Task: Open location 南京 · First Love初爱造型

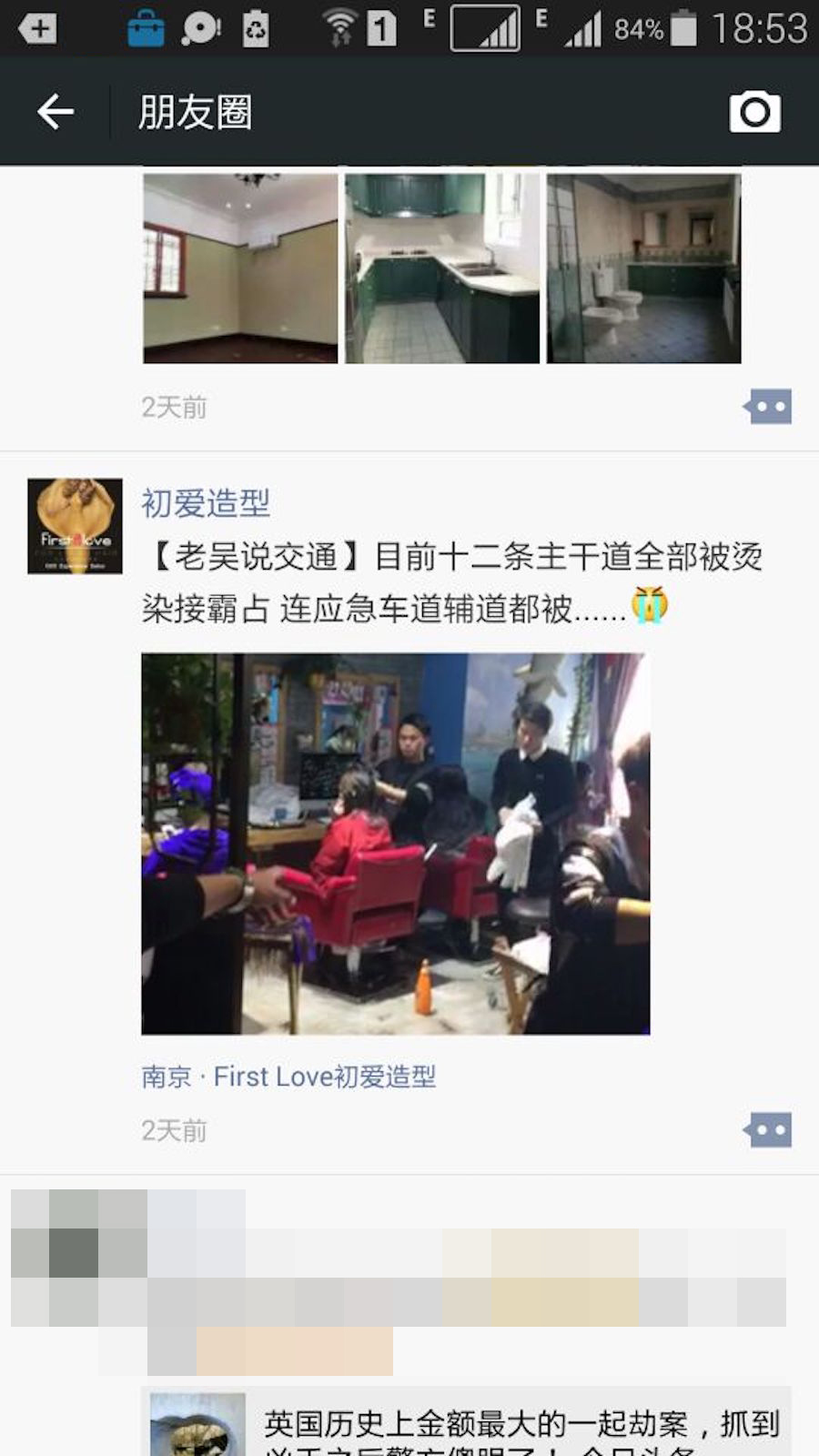Action: [288, 1077]
